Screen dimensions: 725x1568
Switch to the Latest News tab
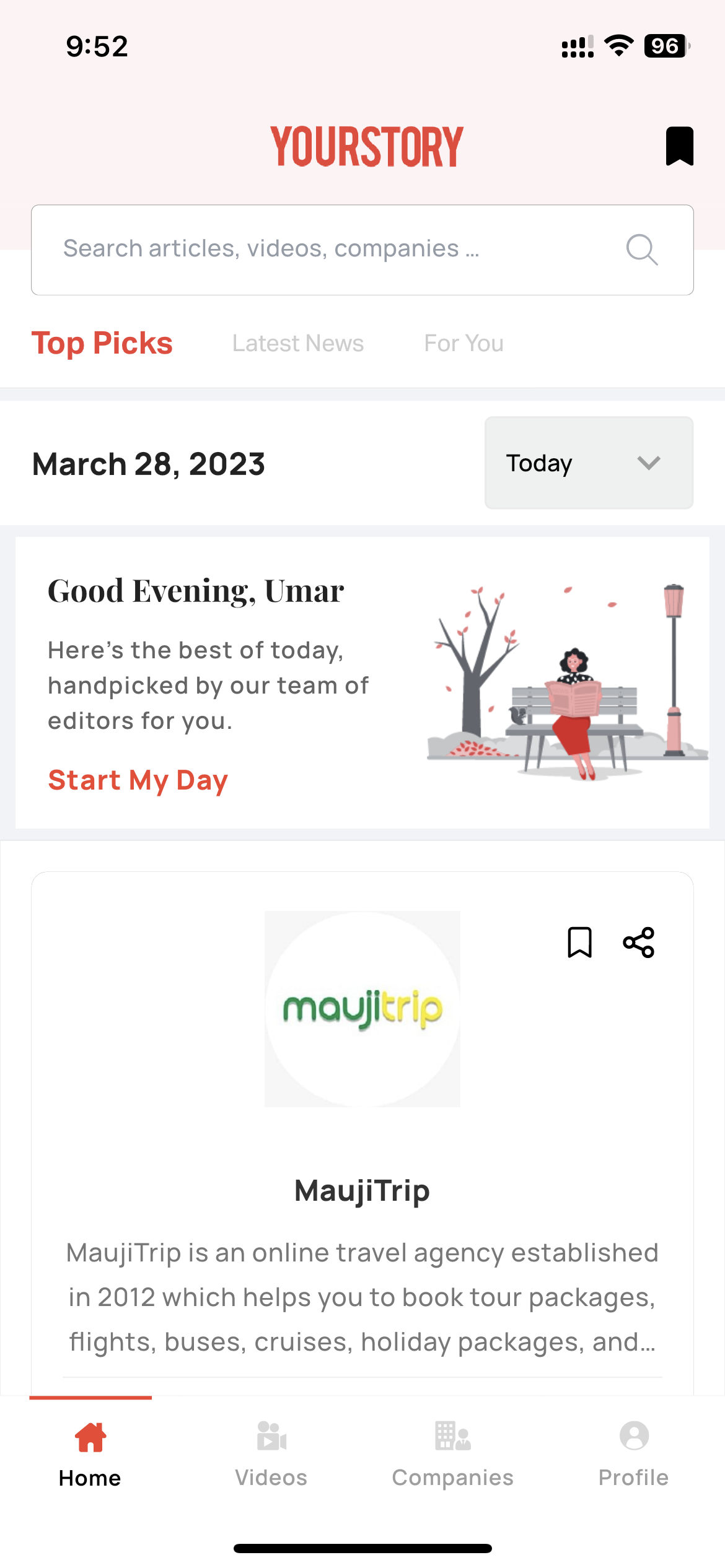coord(298,343)
